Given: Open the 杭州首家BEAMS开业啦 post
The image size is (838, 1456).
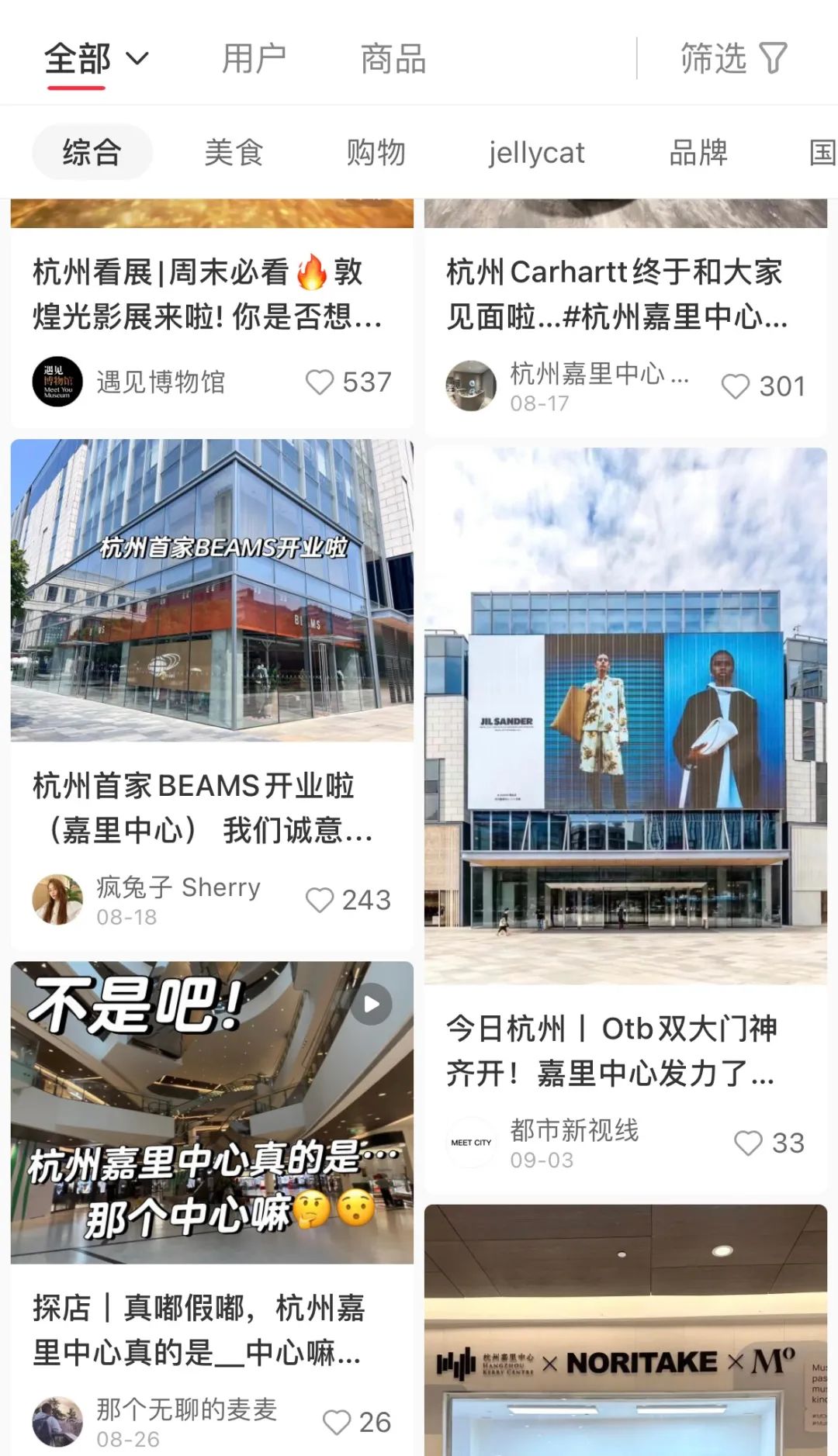Looking at the screenshot, I should (x=212, y=590).
